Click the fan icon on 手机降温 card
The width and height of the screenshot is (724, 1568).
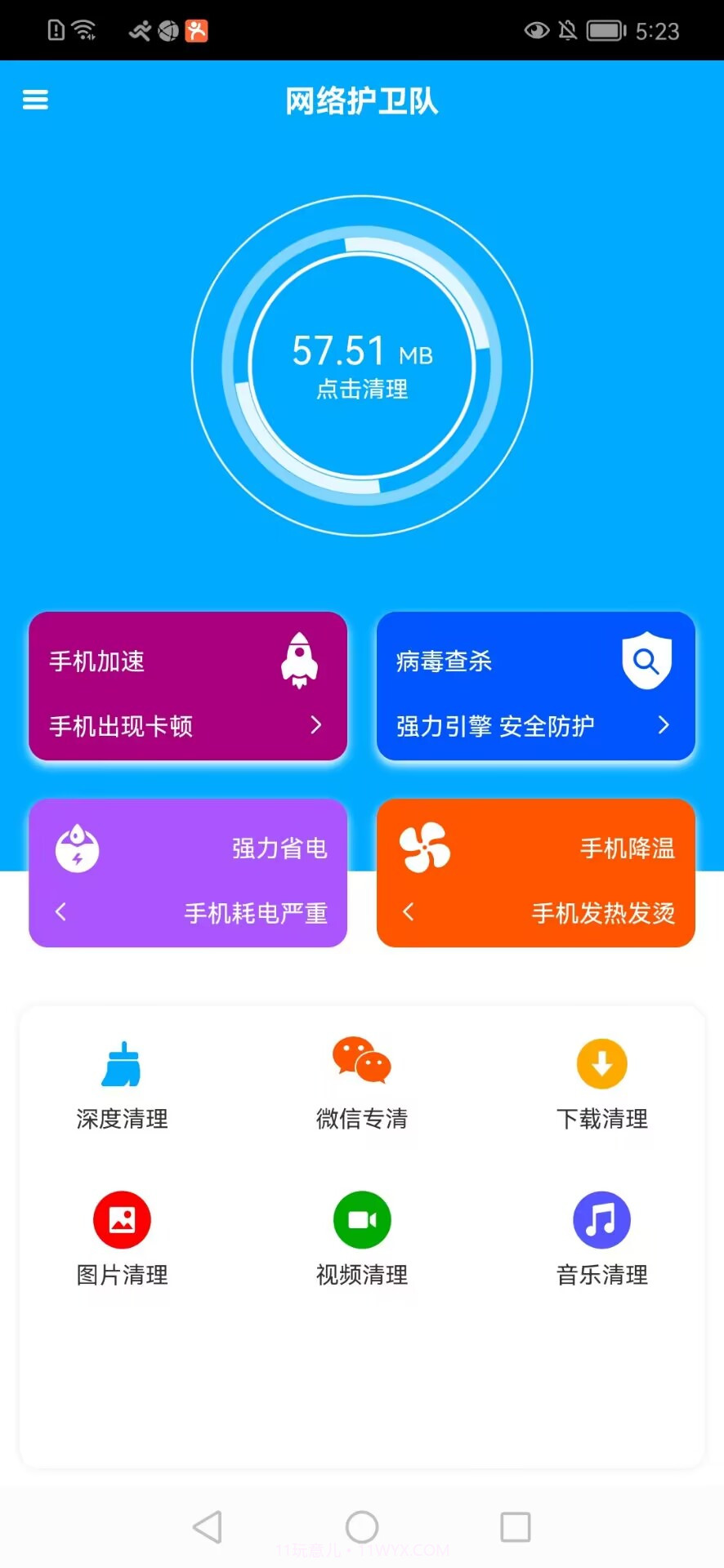click(x=424, y=849)
